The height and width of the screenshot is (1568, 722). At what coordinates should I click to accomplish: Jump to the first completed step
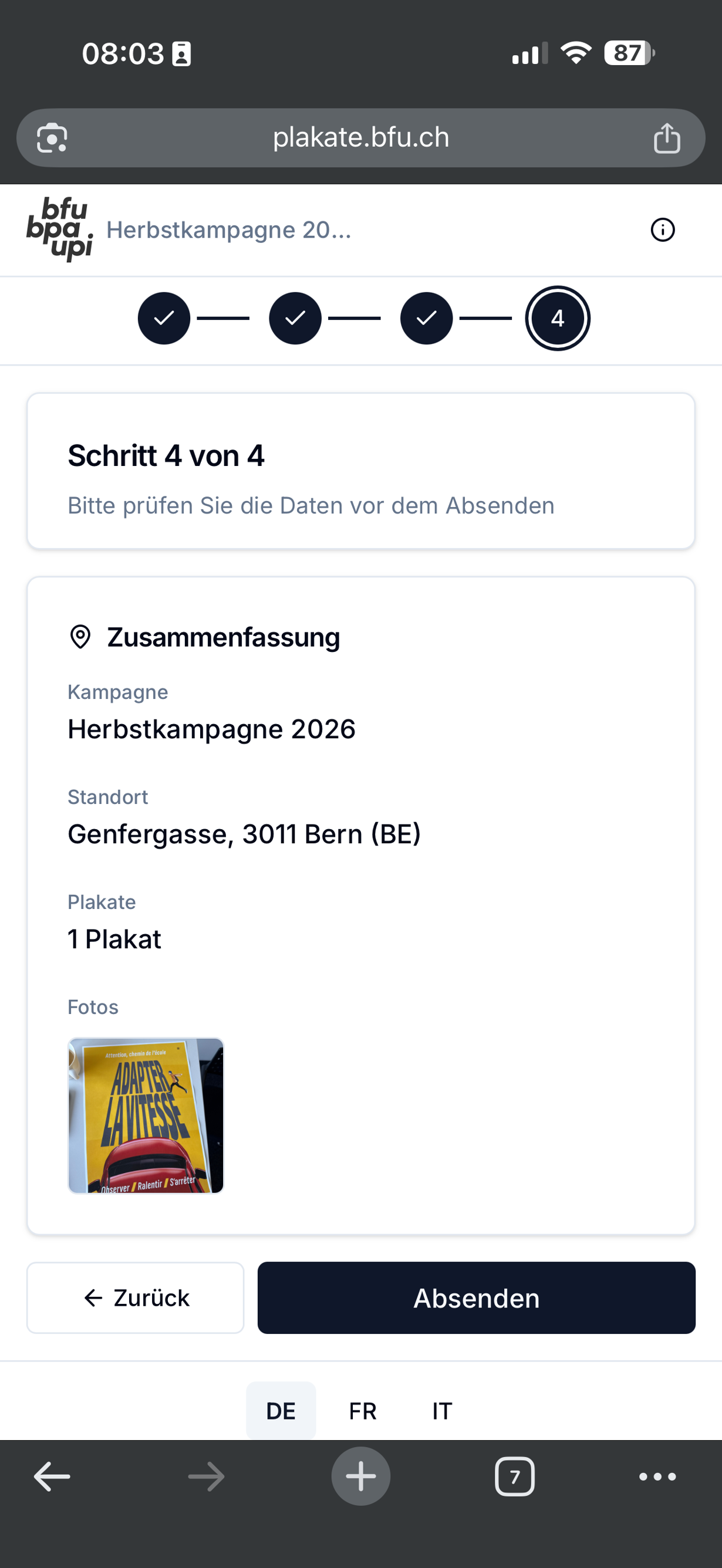(164, 317)
